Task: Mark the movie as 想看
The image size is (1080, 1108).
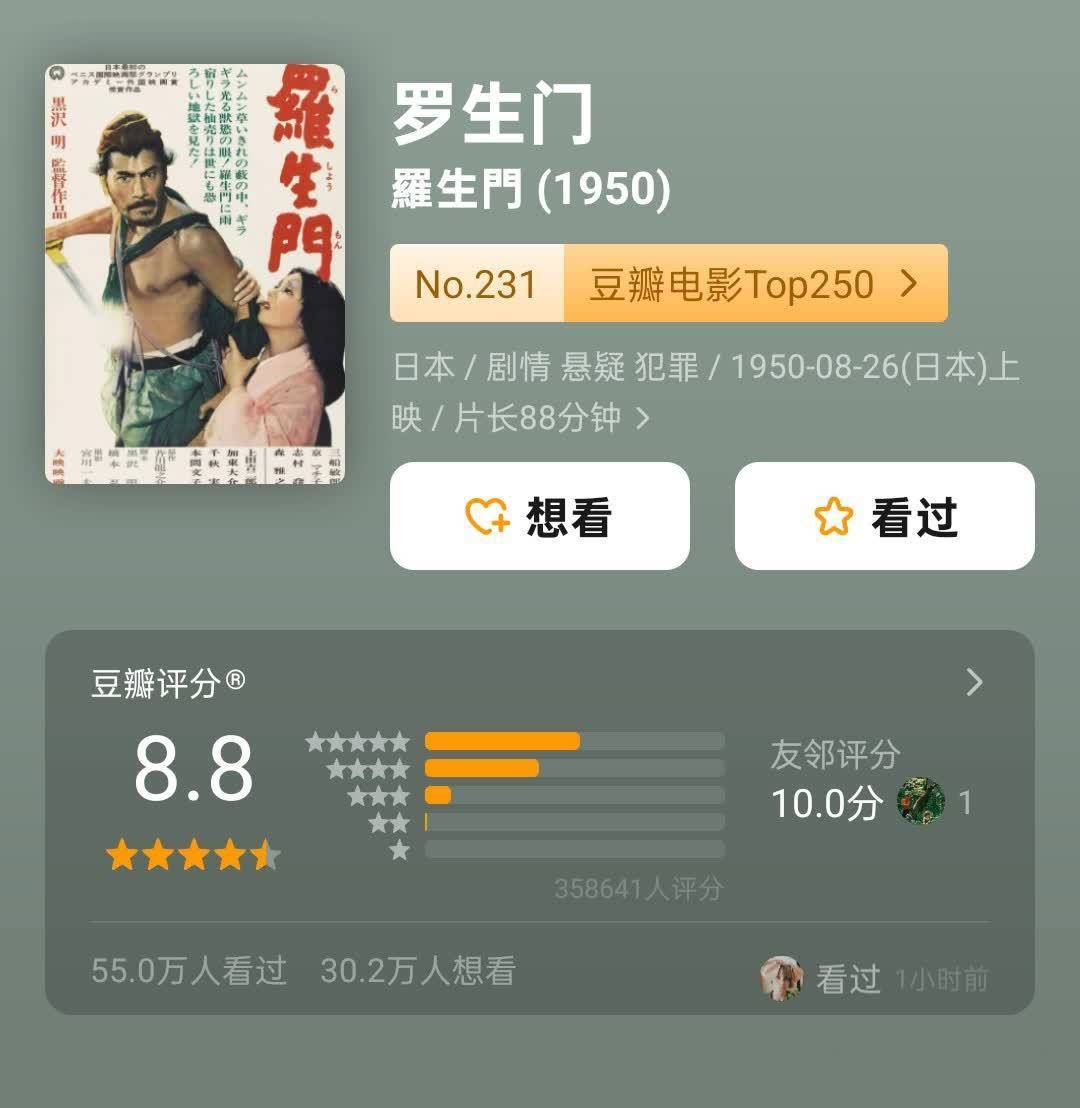Action: click(540, 516)
